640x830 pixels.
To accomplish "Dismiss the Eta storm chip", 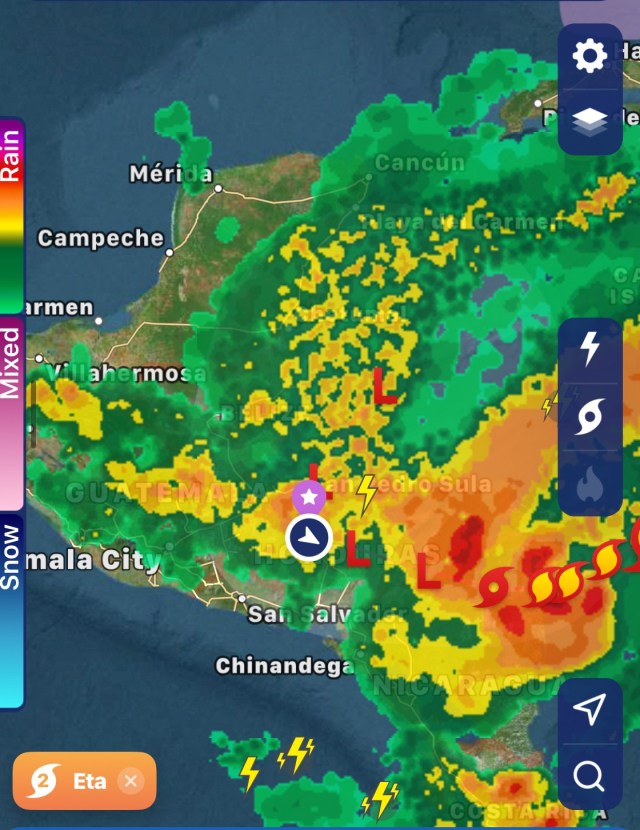I will (130, 781).
